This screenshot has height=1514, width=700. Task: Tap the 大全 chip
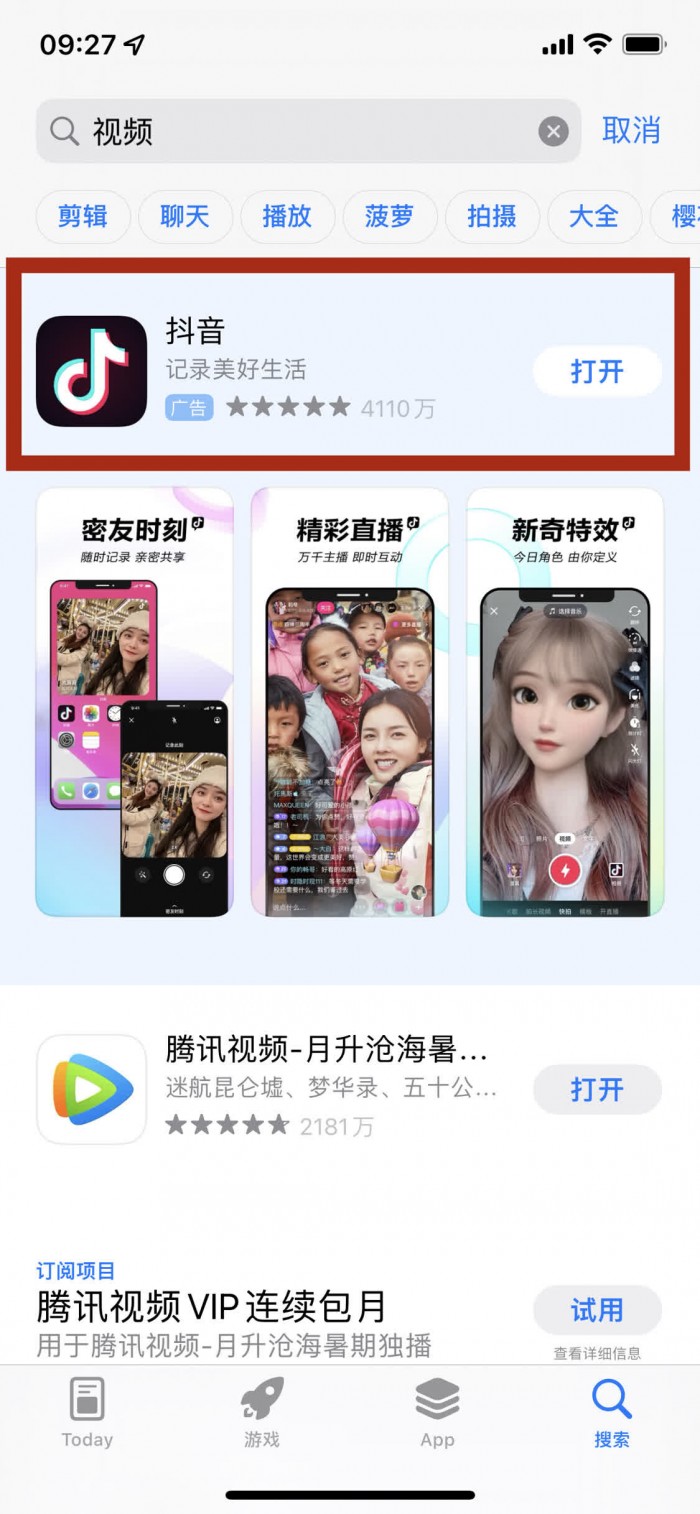coord(594,216)
